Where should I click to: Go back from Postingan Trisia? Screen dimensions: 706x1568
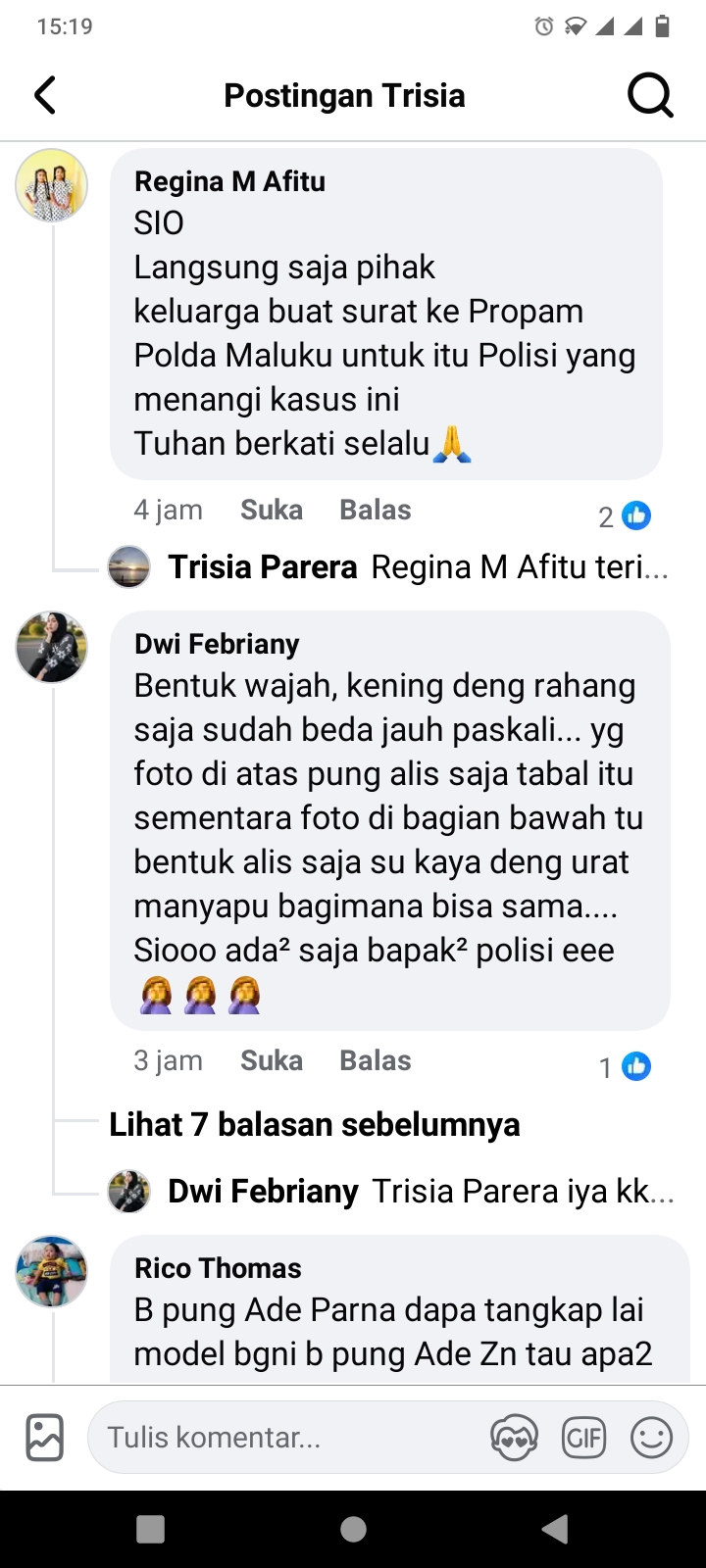coord(45,96)
